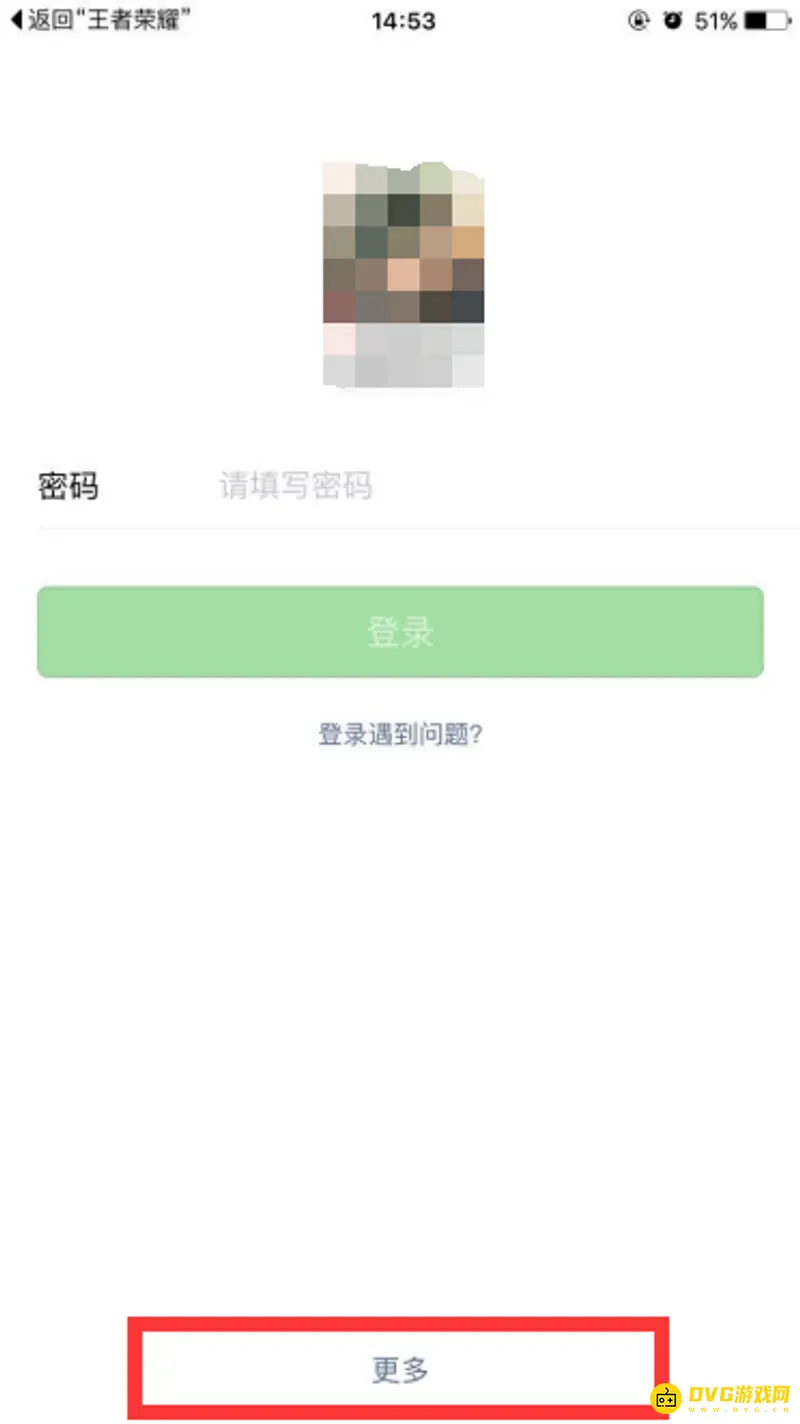Return to 王者荣耀 via the status bar link

pyautogui.click(x=90, y=20)
